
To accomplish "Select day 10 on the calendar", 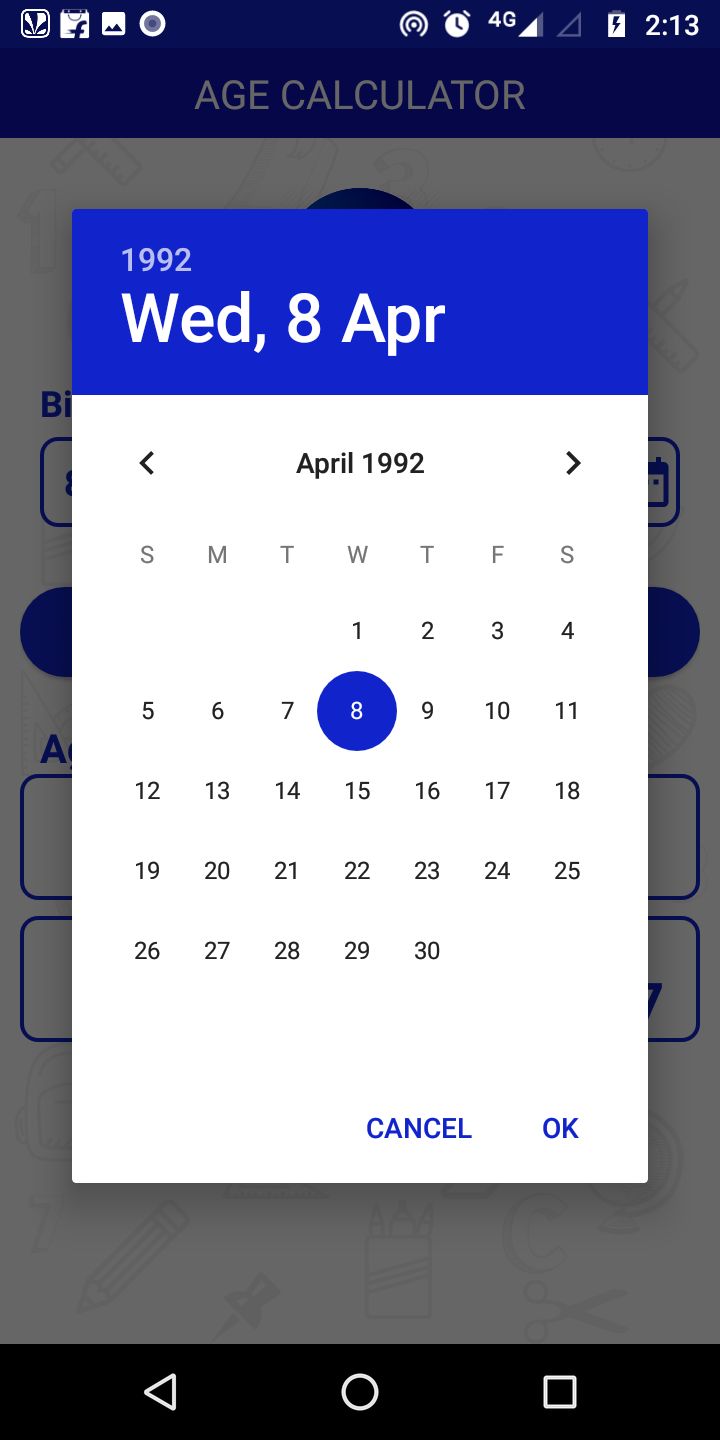I will (497, 711).
